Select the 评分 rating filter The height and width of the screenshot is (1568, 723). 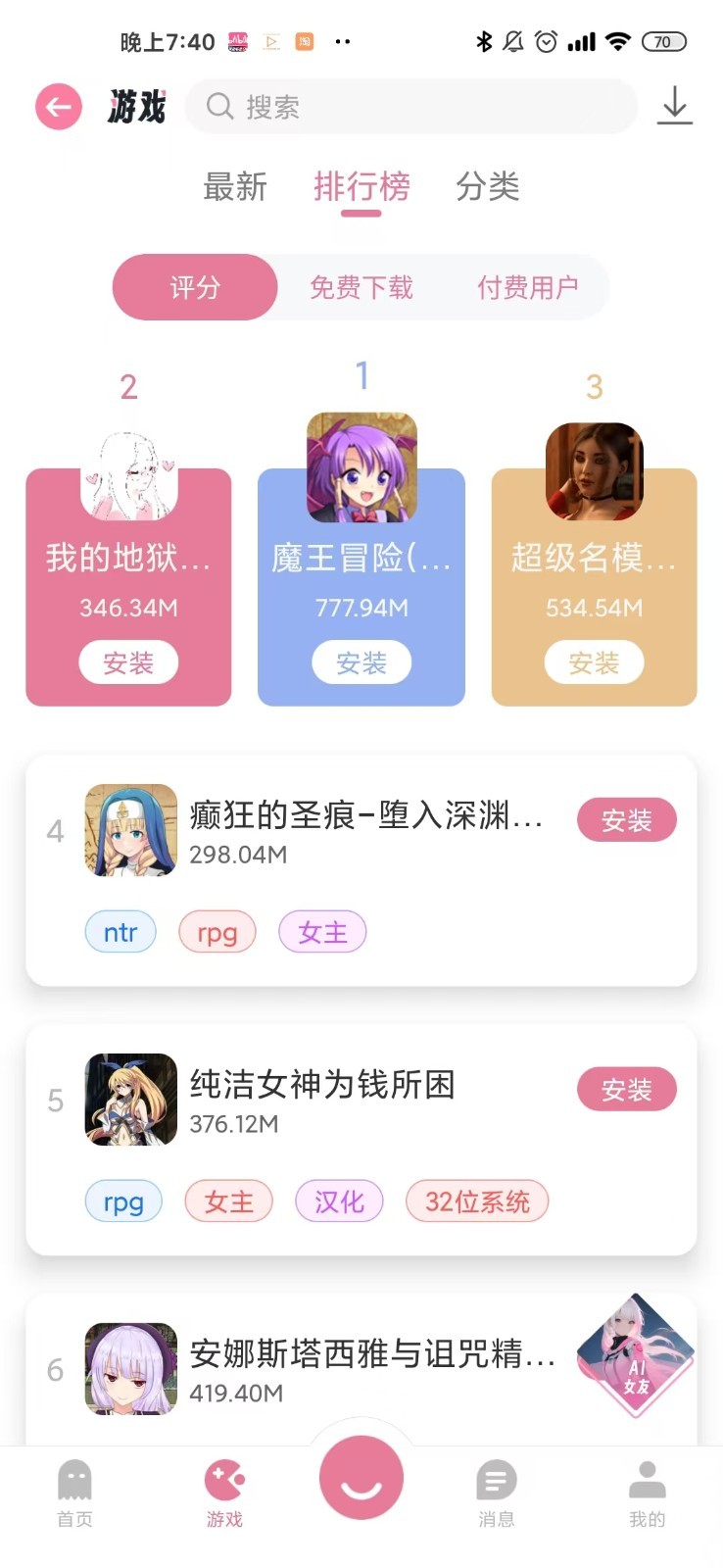[194, 287]
